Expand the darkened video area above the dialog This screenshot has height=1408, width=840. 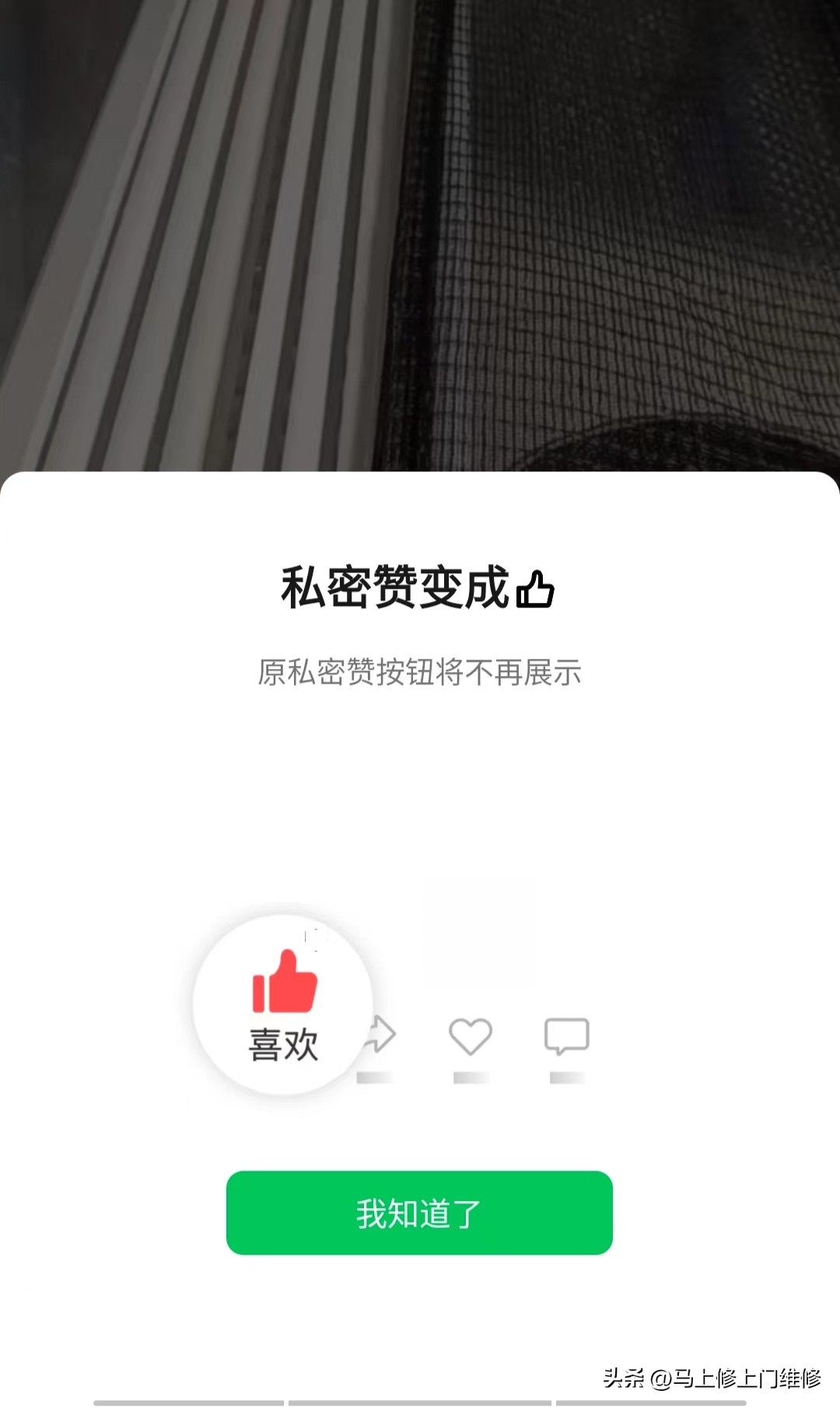(x=420, y=233)
